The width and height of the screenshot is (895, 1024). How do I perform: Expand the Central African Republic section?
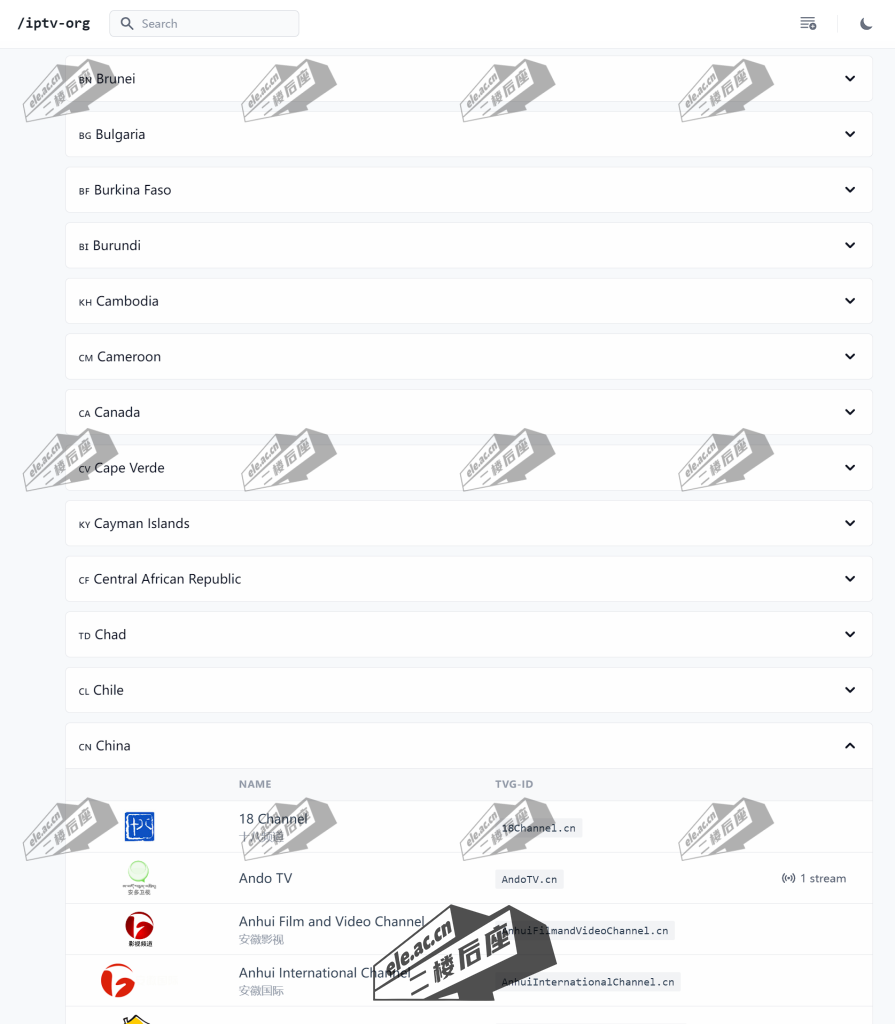click(468, 579)
